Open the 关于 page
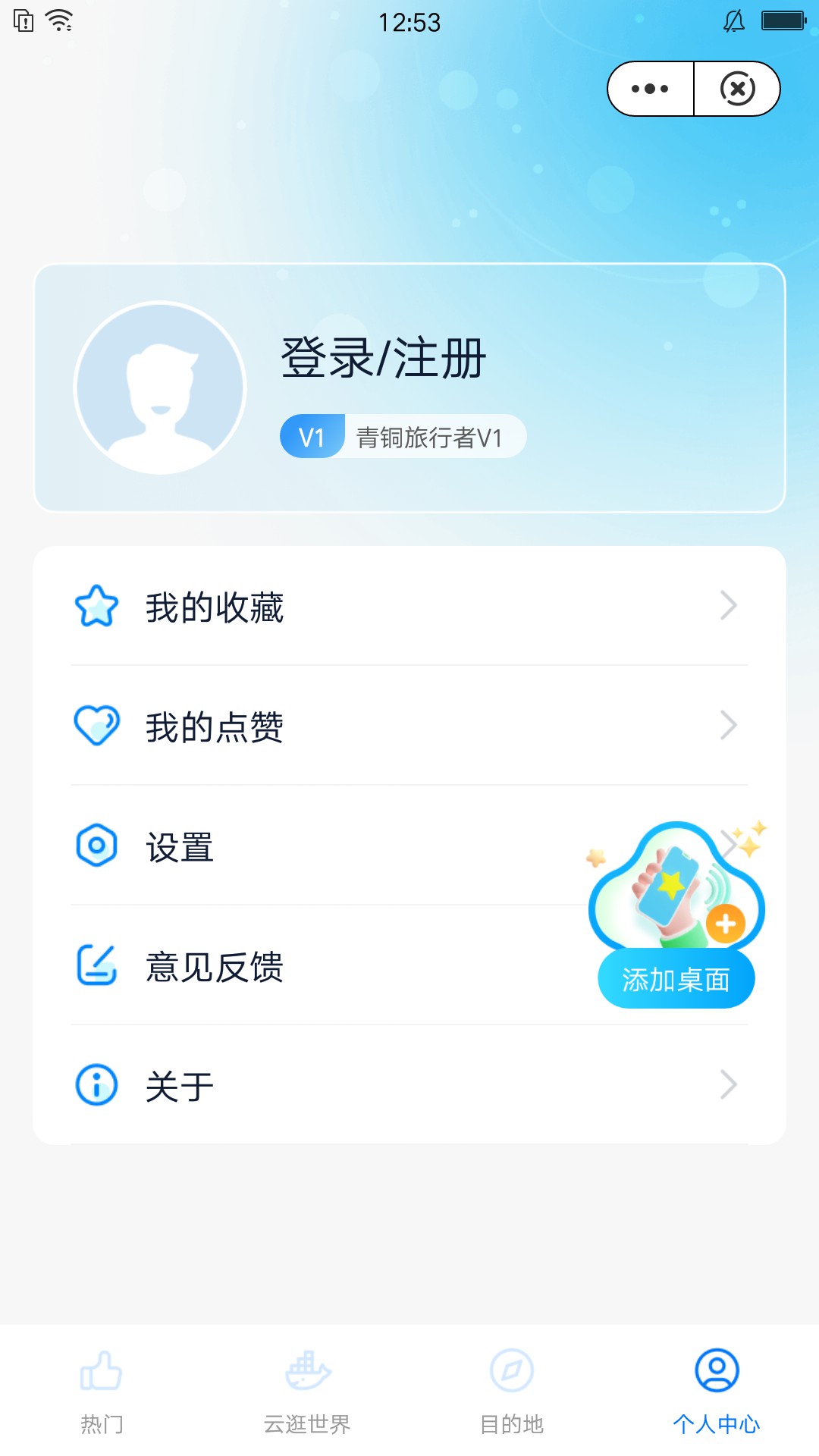 (409, 1085)
